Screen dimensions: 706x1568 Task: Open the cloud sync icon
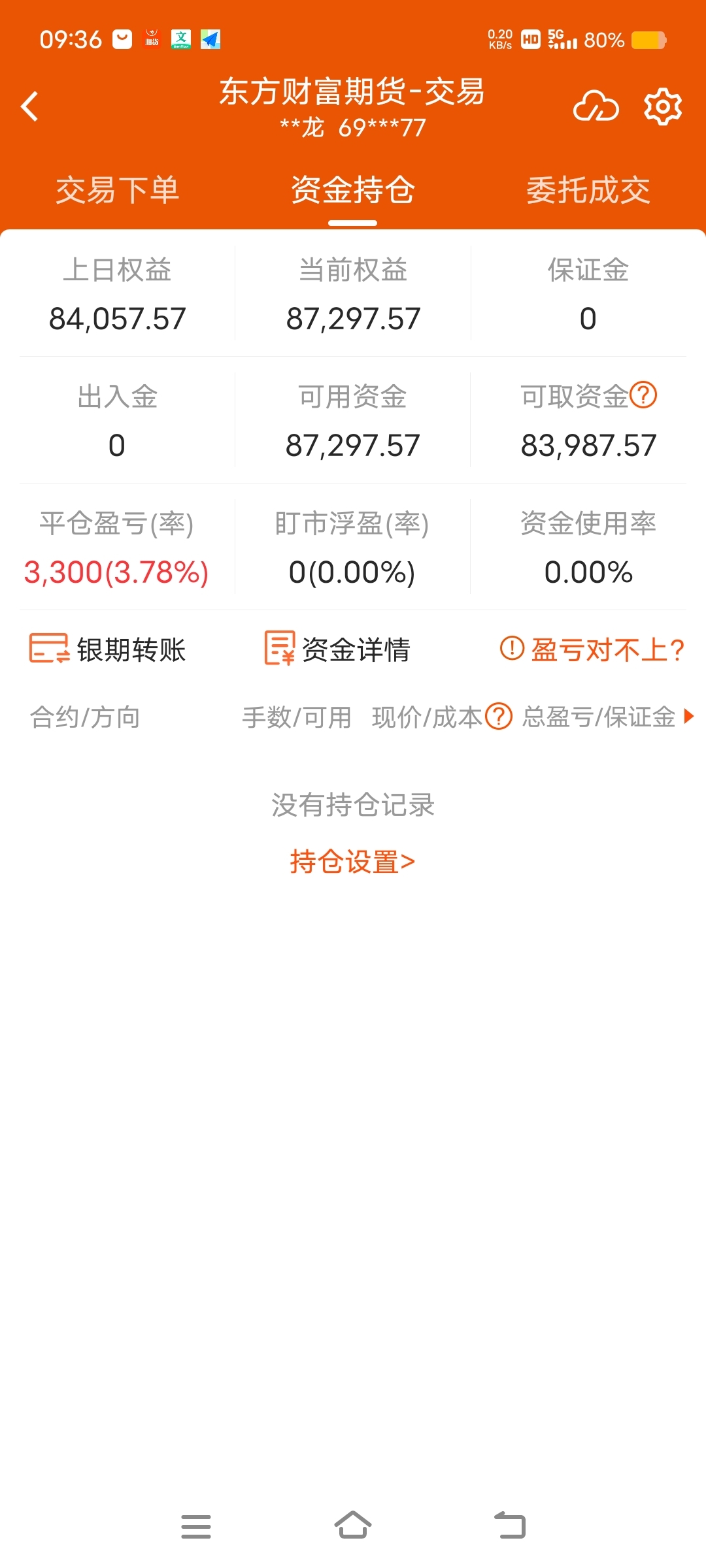pos(596,106)
